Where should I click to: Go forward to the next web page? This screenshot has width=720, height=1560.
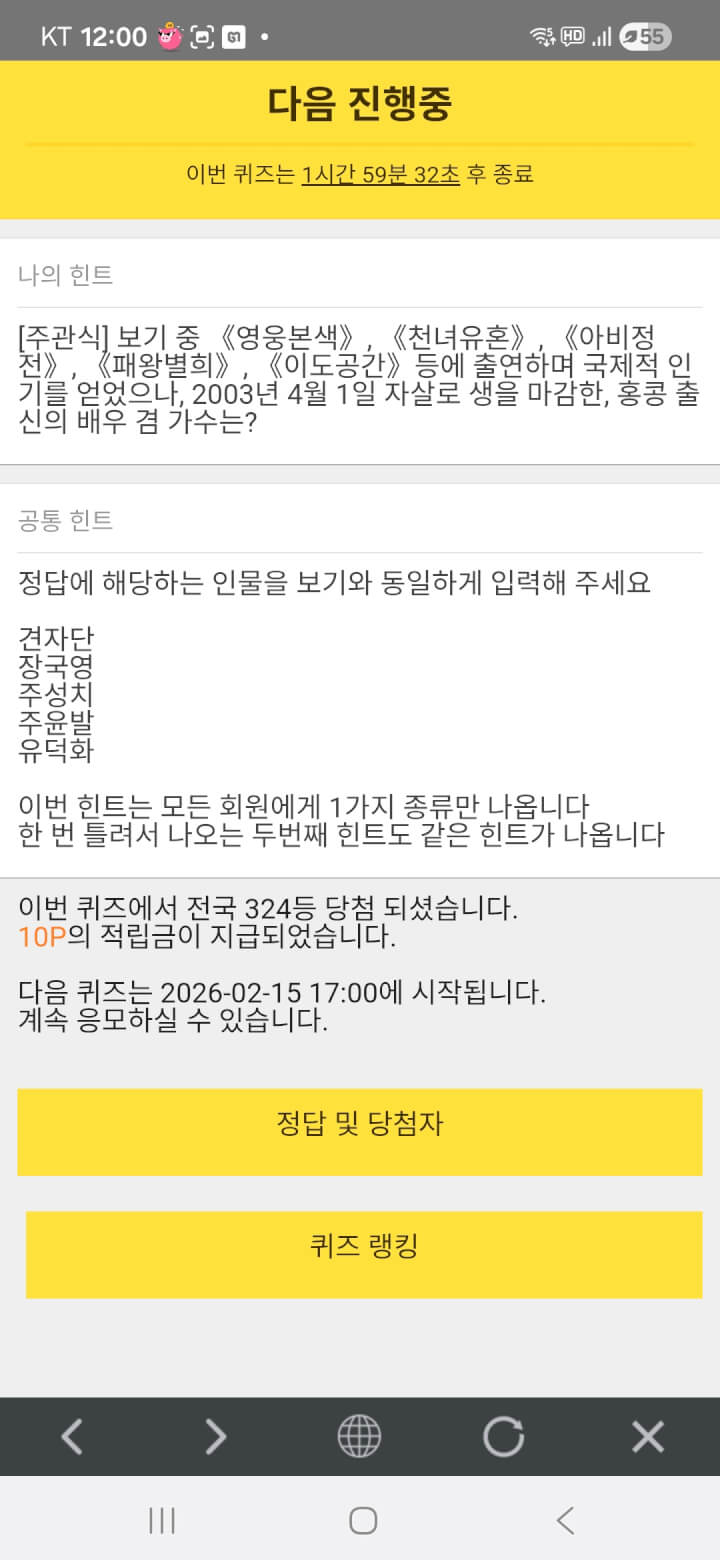coord(216,1437)
